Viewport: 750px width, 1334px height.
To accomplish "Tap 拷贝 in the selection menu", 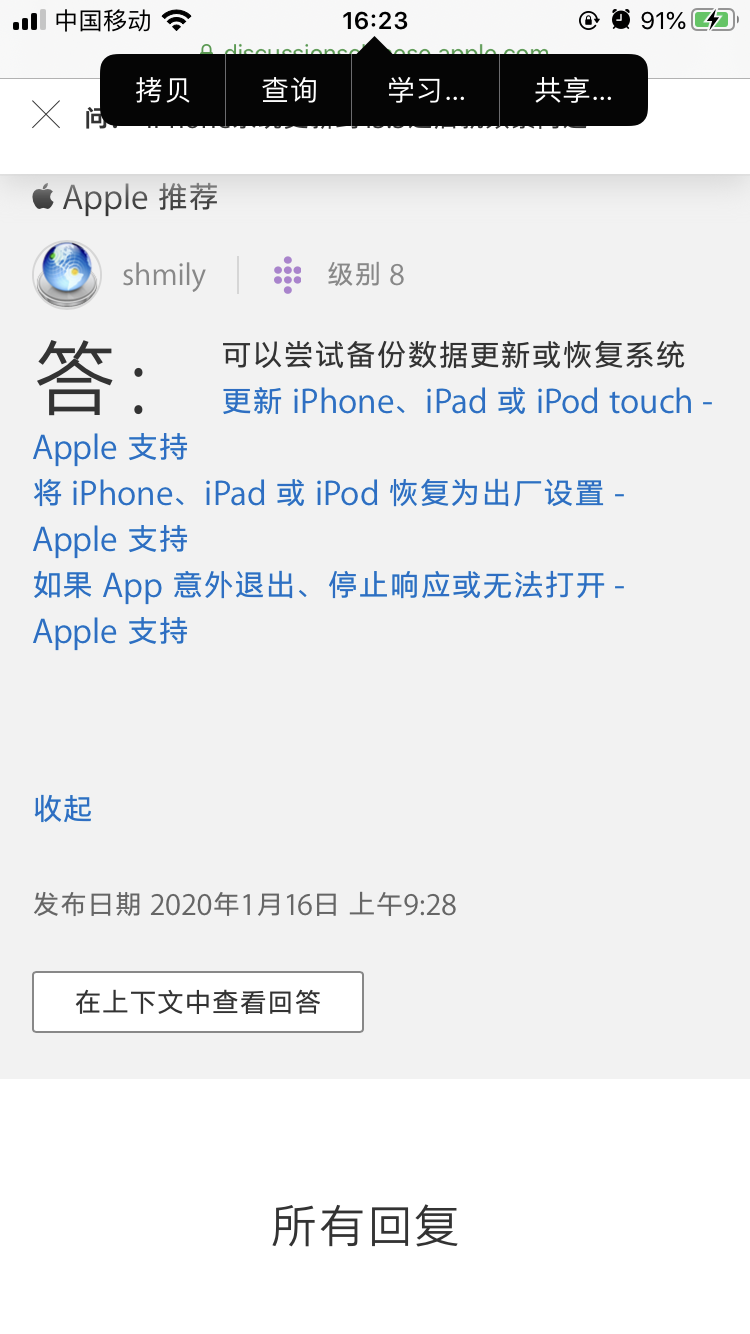I will (x=163, y=90).
